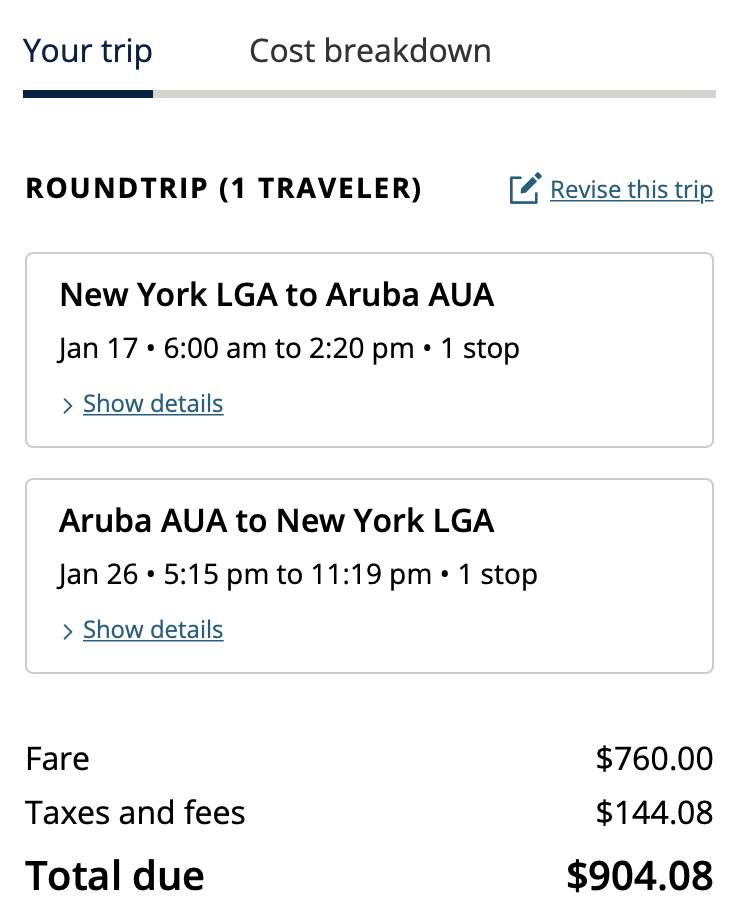Click the Total due amount row
744x916 pixels.
point(370,875)
